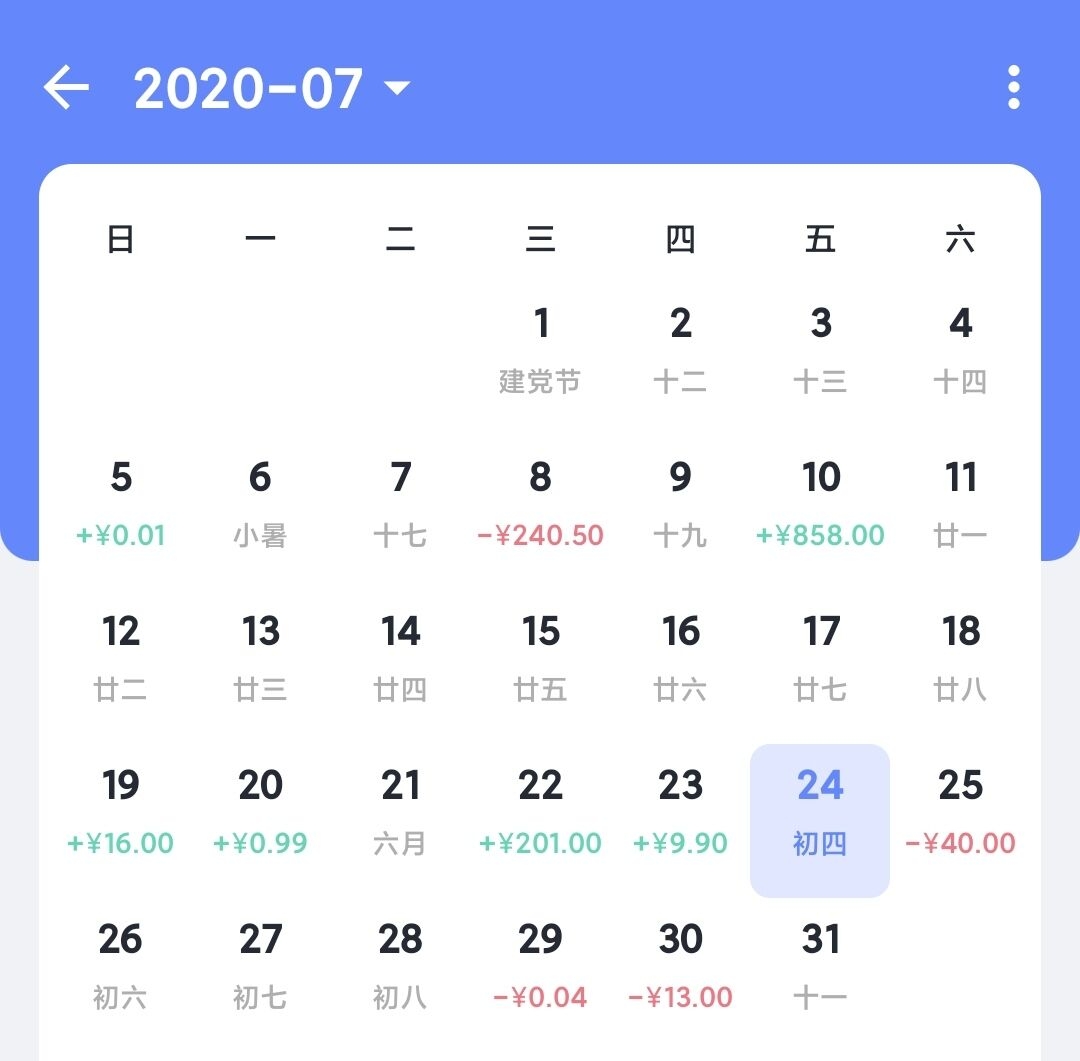Open July 10 showing +¥858.00

pyautogui.click(x=820, y=504)
